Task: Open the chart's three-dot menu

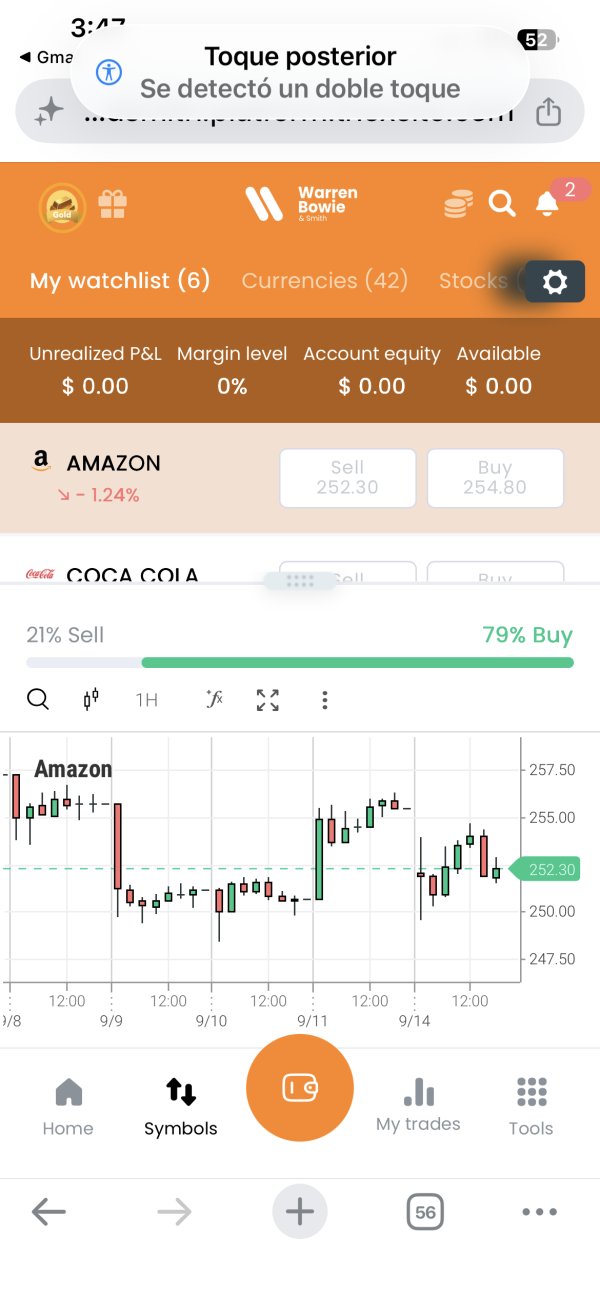Action: click(x=325, y=700)
